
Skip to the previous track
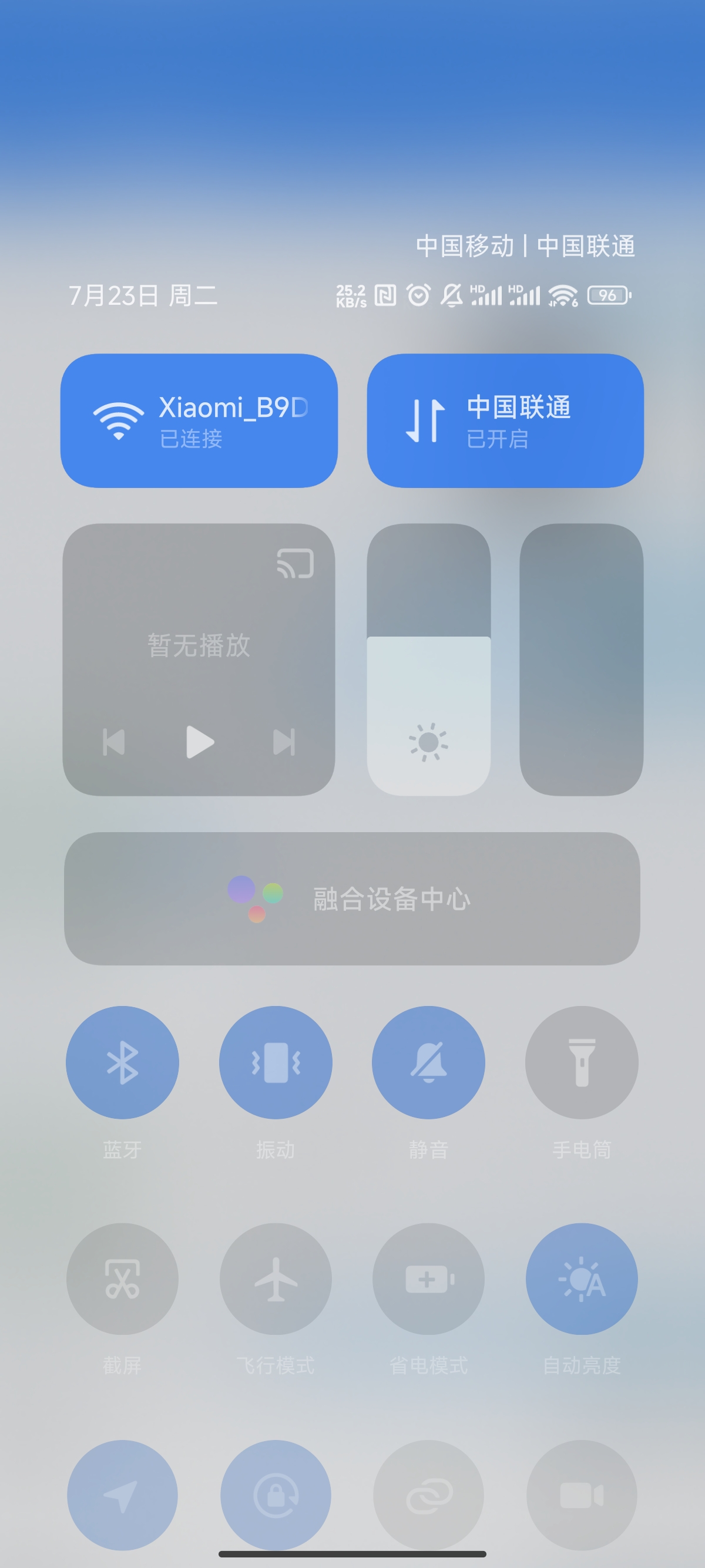point(114,742)
